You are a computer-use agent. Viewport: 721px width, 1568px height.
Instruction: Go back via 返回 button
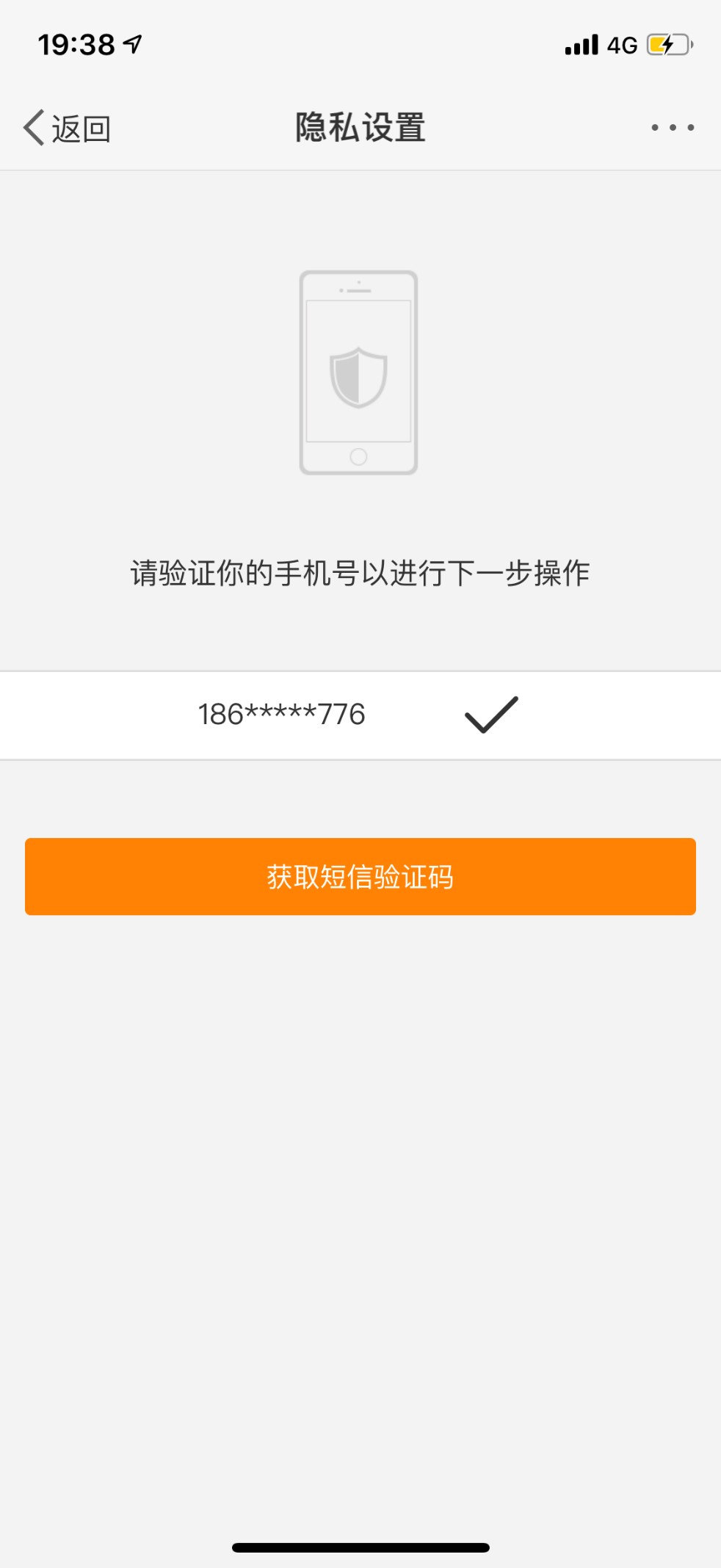point(68,129)
